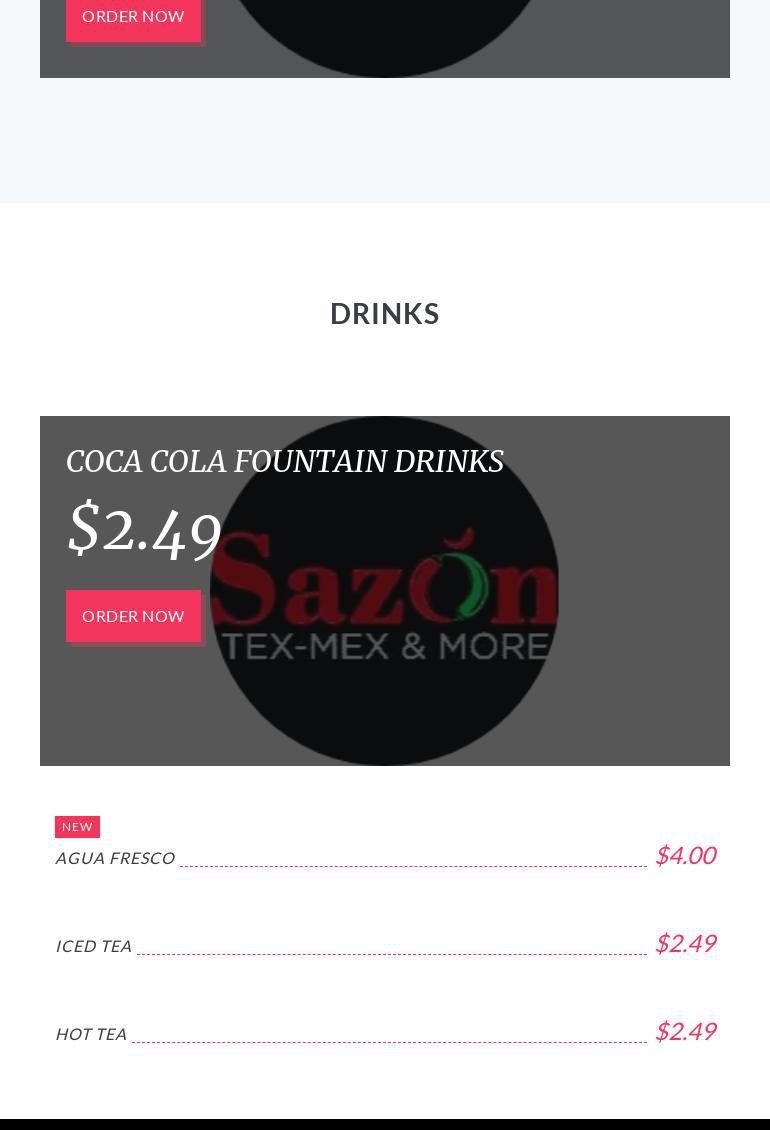
Task: Select the Agua Fresco menu item
Action: (115, 858)
